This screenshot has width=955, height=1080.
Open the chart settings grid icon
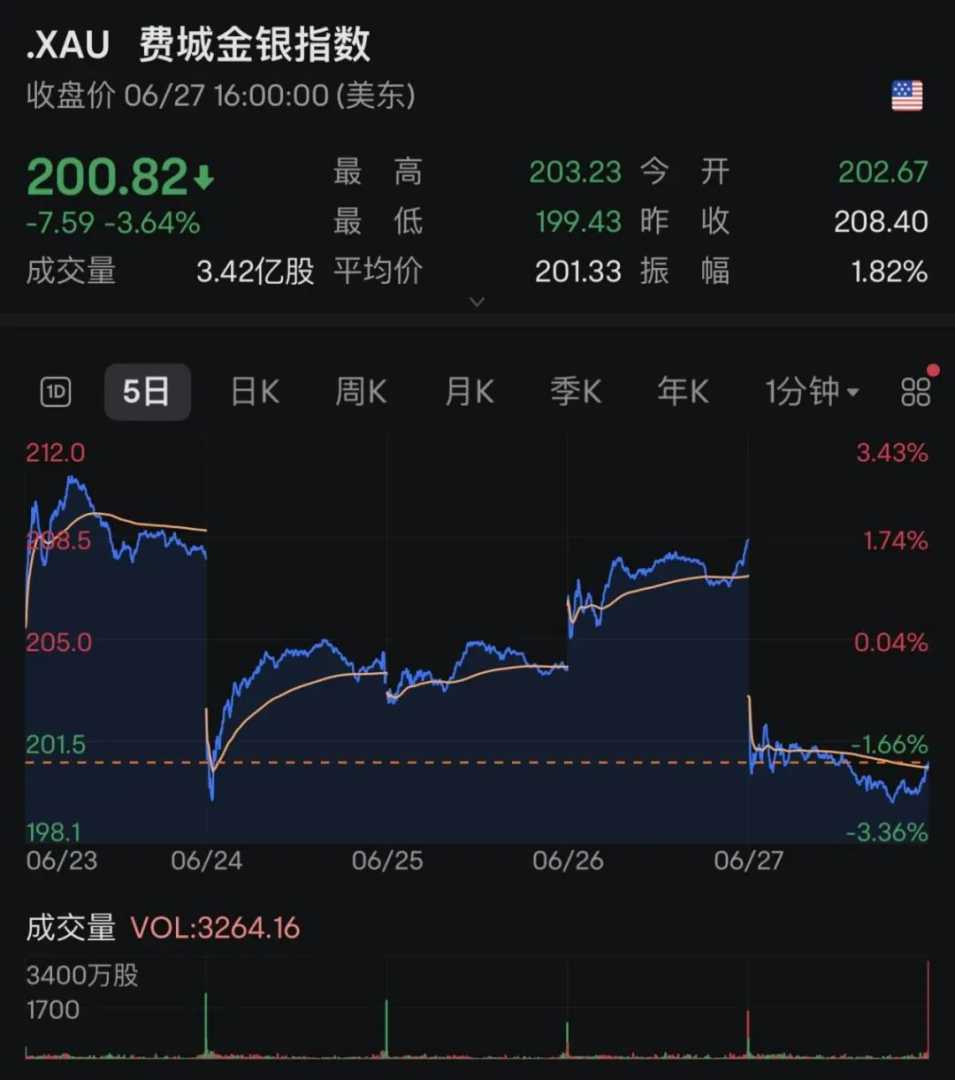(915, 392)
